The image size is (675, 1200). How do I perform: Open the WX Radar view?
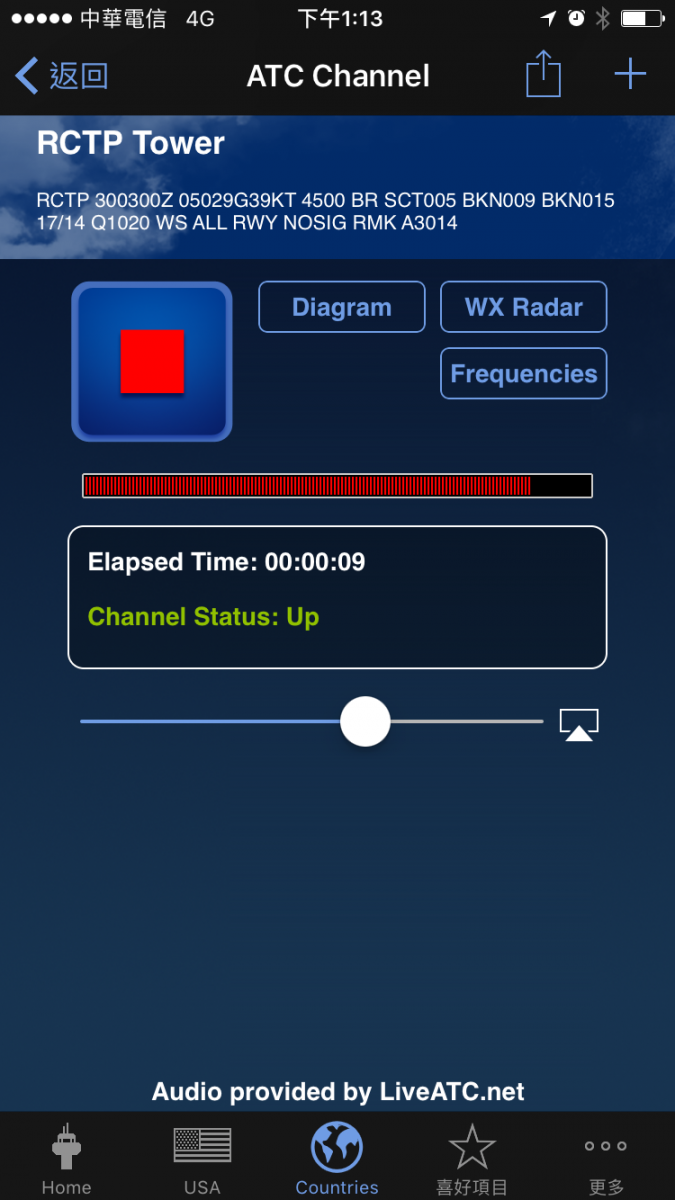pos(523,307)
